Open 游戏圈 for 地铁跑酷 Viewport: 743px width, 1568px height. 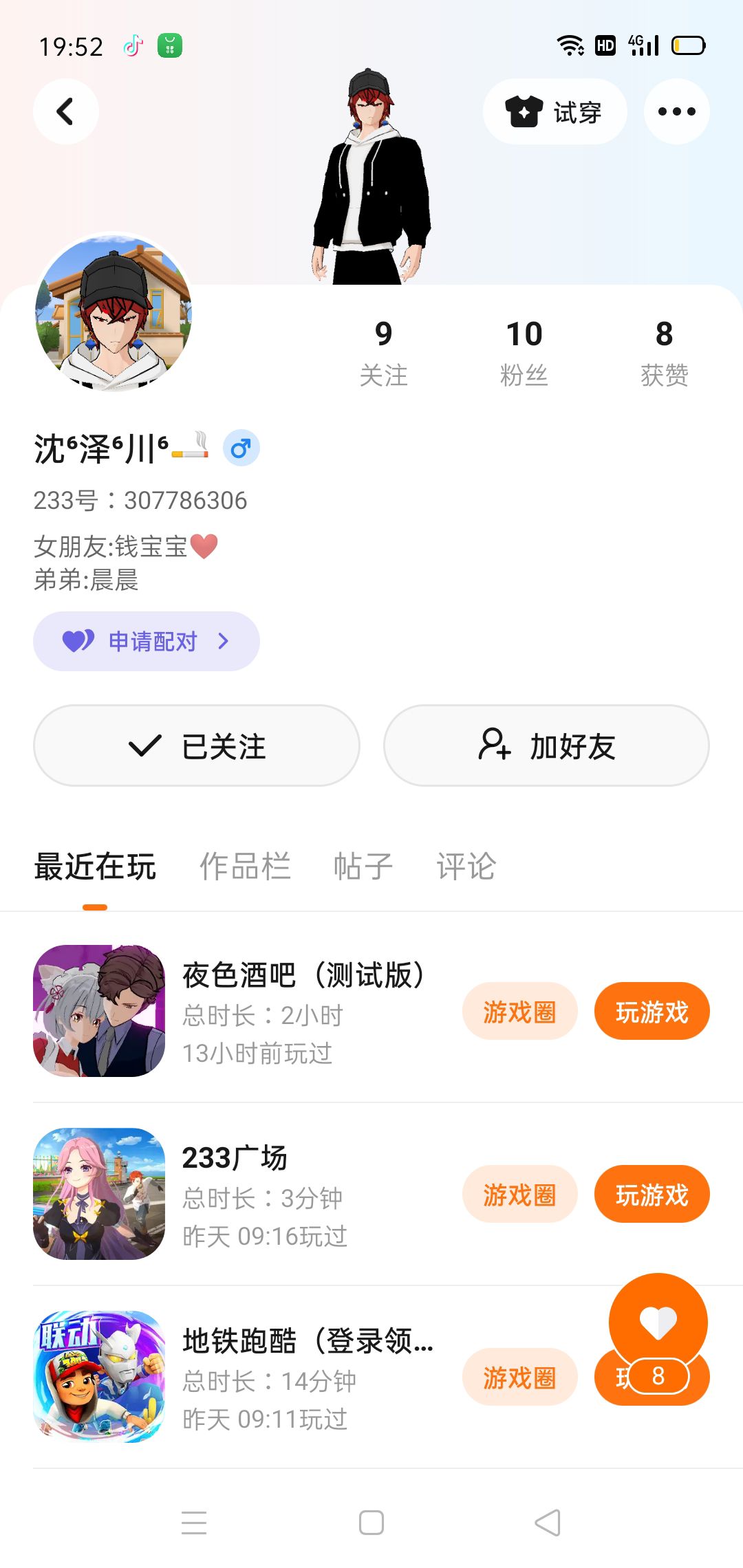pyautogui.click(x=519, y=1377)
